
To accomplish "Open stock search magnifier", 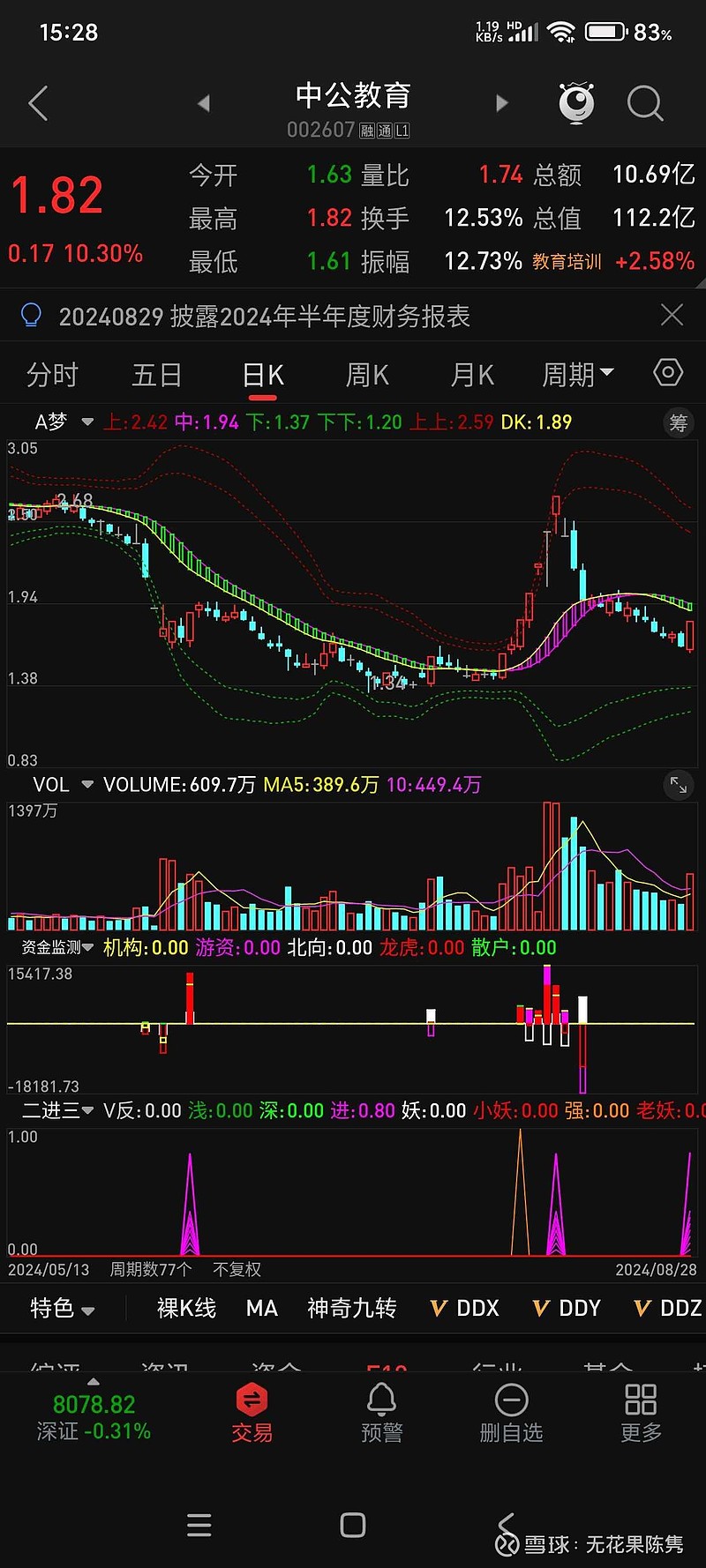I will [x=645, y=103].
